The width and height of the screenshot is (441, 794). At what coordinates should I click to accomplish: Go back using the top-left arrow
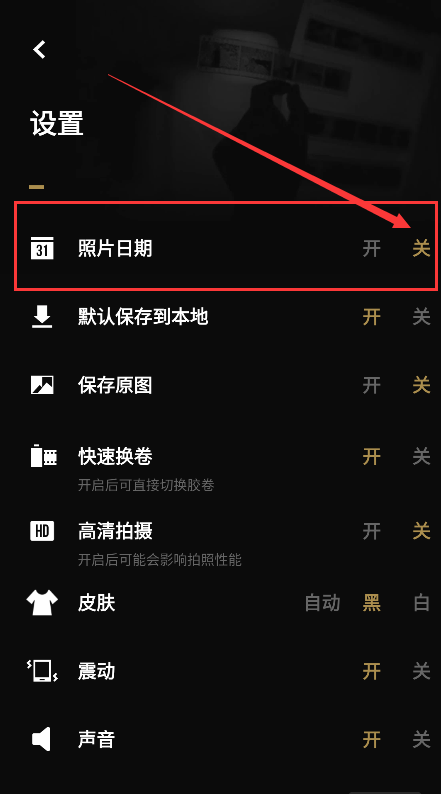click(39, 50)
